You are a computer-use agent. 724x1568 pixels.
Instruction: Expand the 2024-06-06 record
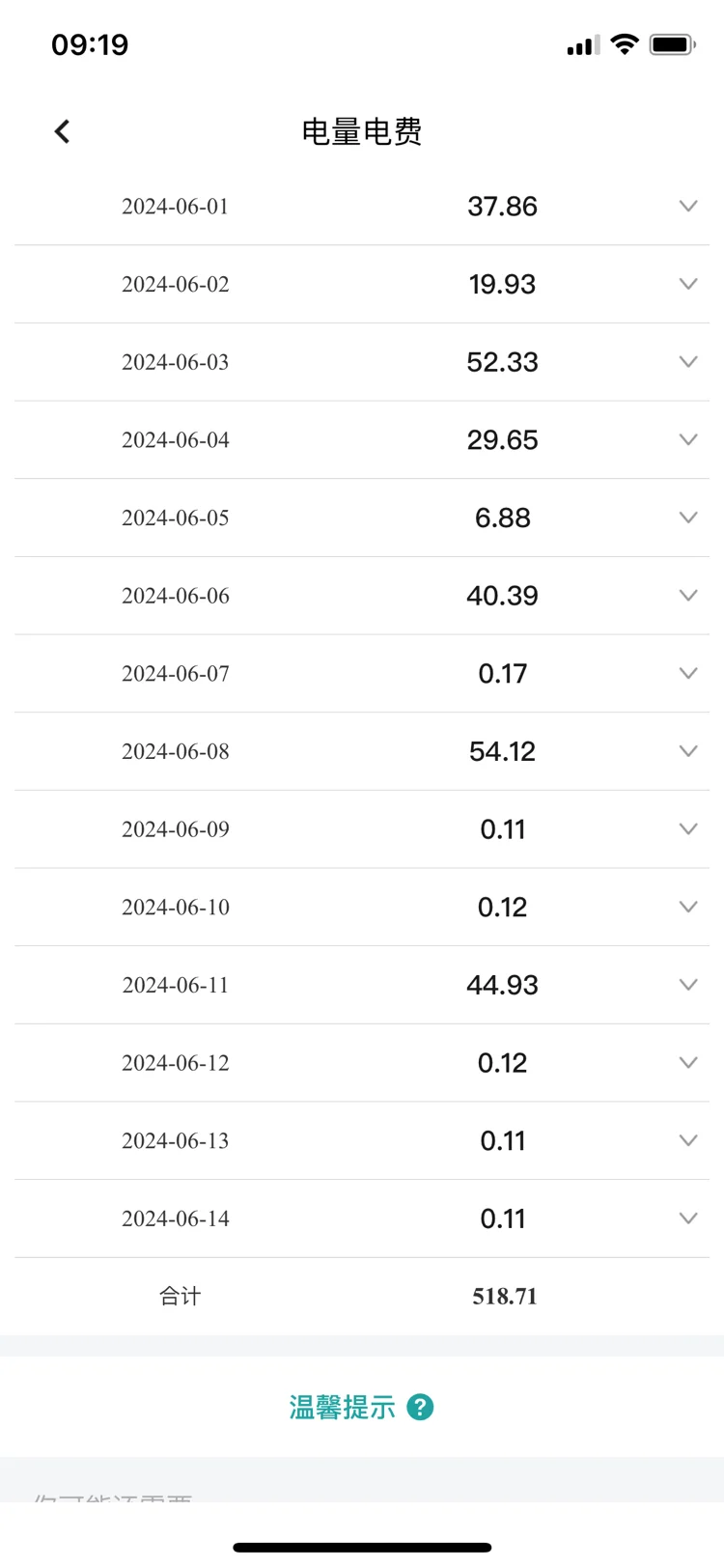[x=688, y=595]
